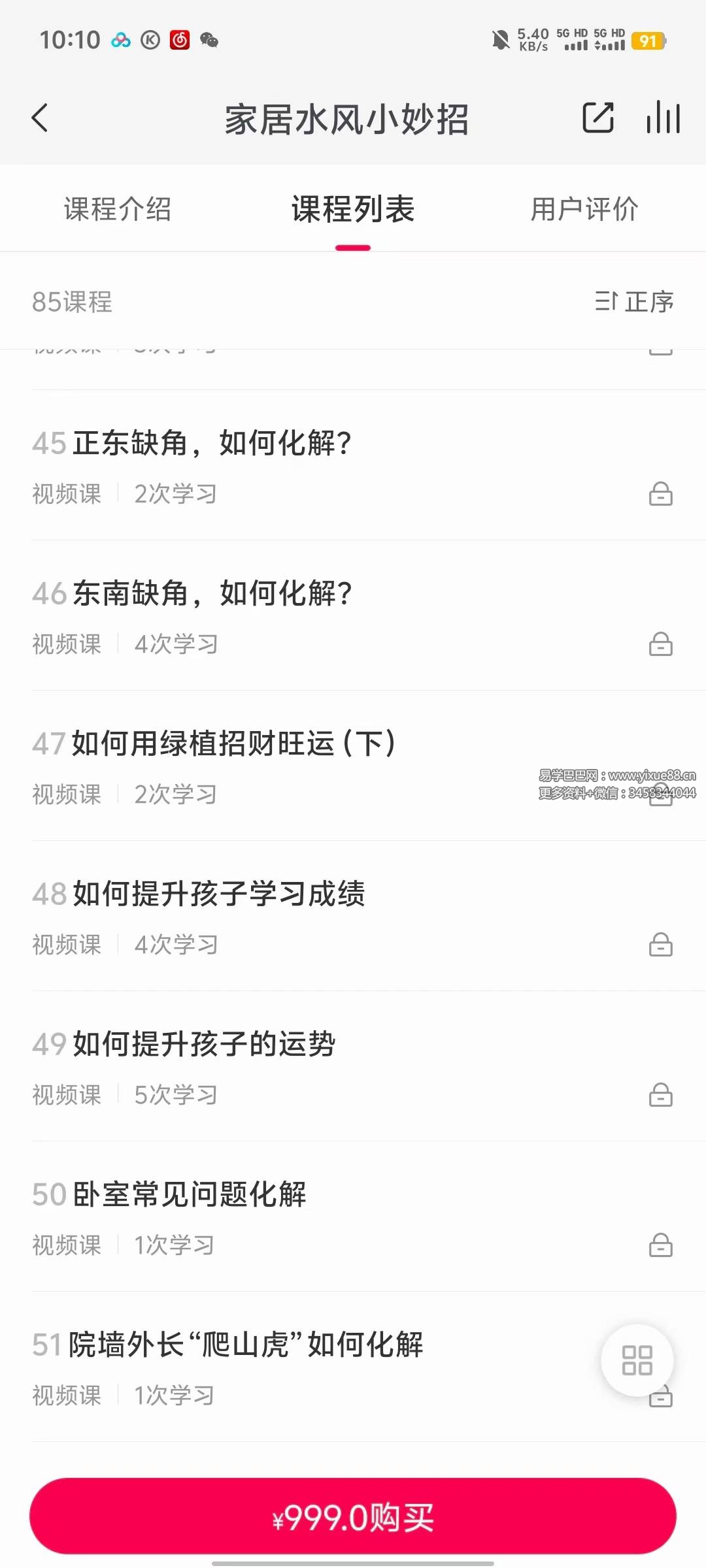Go back using the top-left arrow

point(41,118)
